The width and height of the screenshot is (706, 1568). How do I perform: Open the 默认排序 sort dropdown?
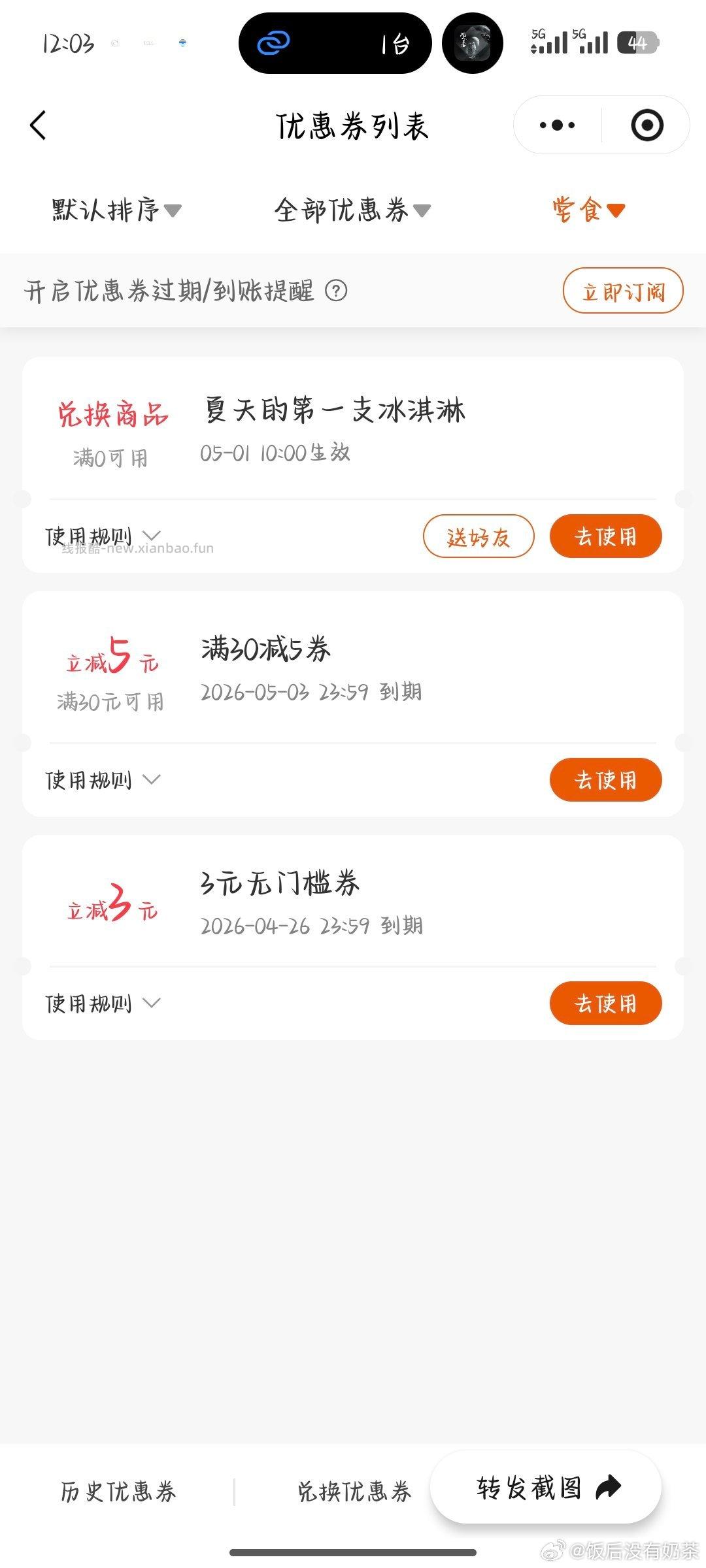click(x=116, y=210)
